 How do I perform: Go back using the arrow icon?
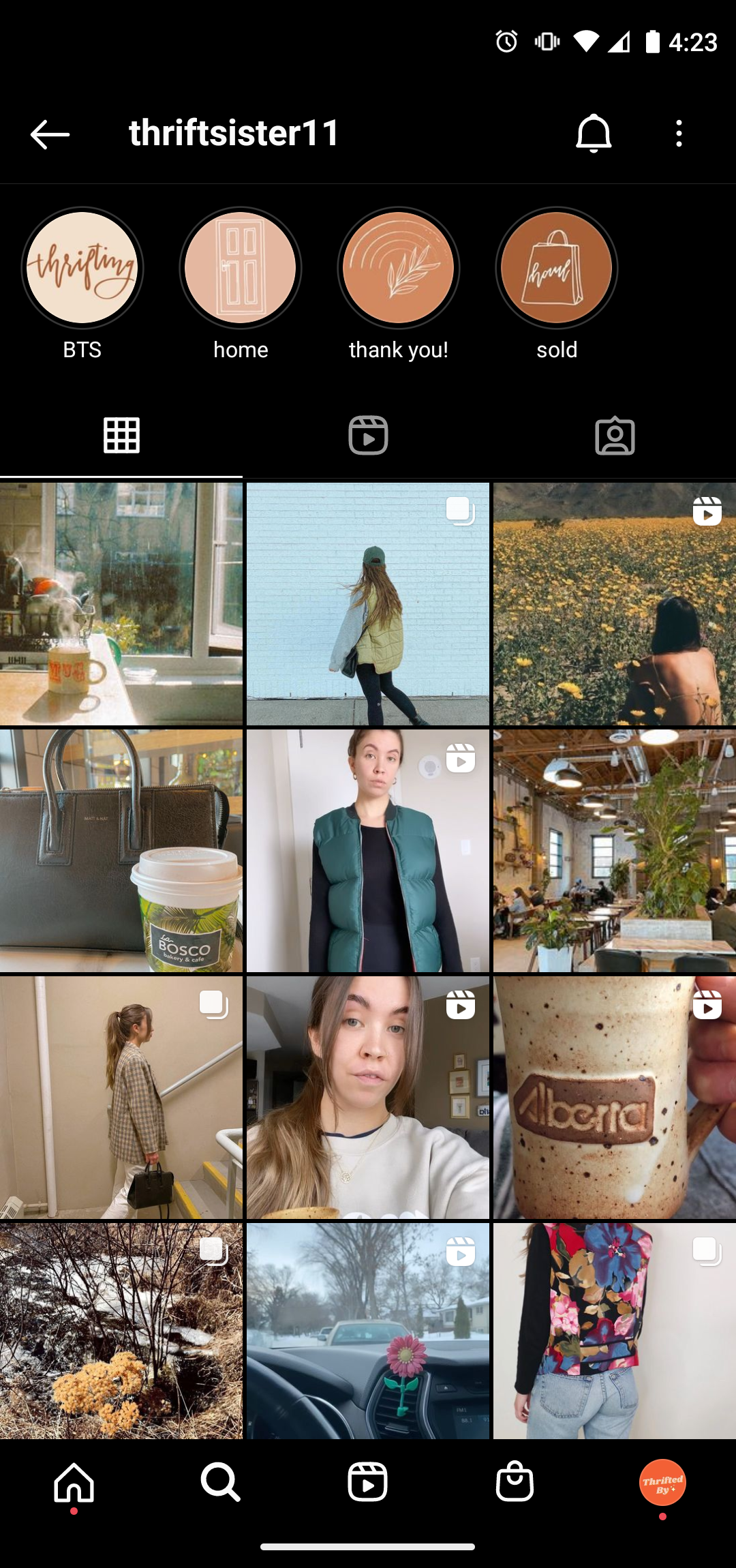click(50, 134)
